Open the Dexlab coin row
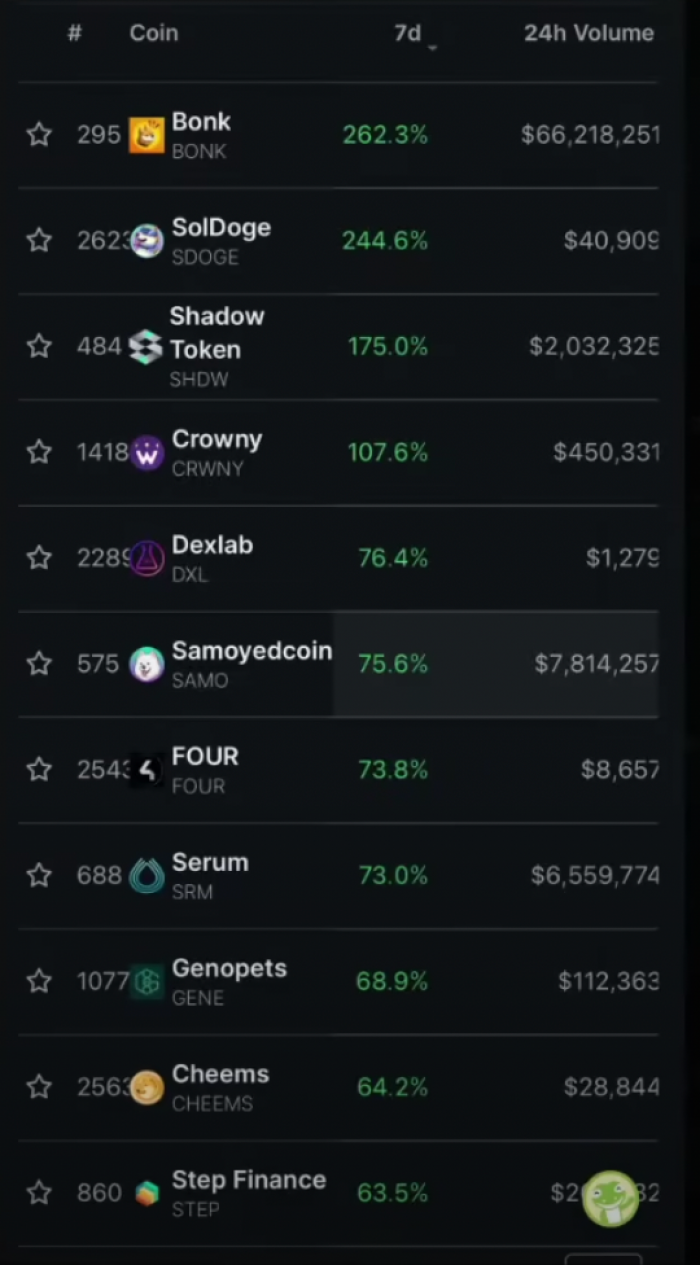 click(x=338, y=559)
